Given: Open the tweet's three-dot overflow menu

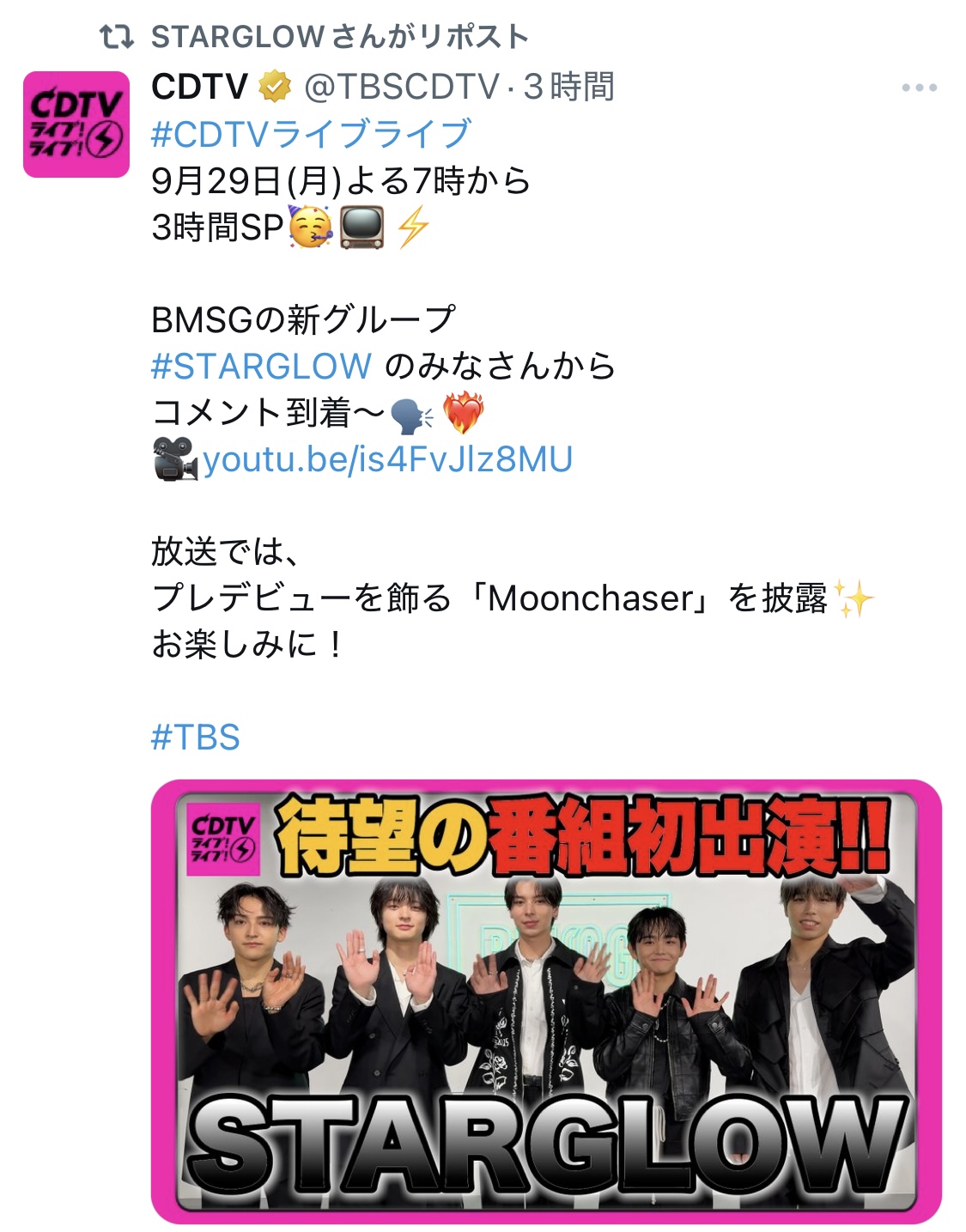Looking at the screenshot, I should (919, 88).
